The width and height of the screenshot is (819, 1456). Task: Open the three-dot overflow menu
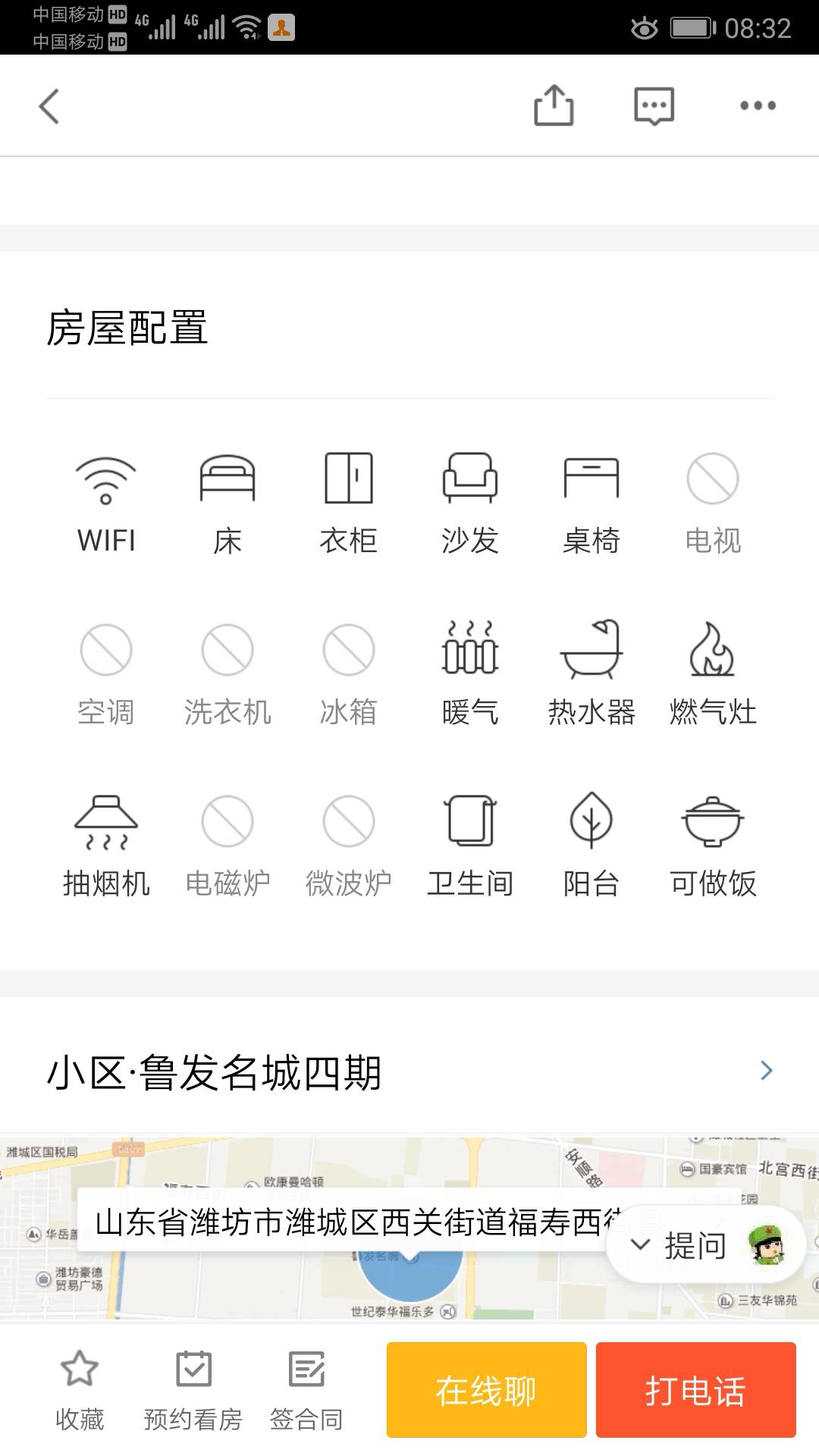click(758, 105)
